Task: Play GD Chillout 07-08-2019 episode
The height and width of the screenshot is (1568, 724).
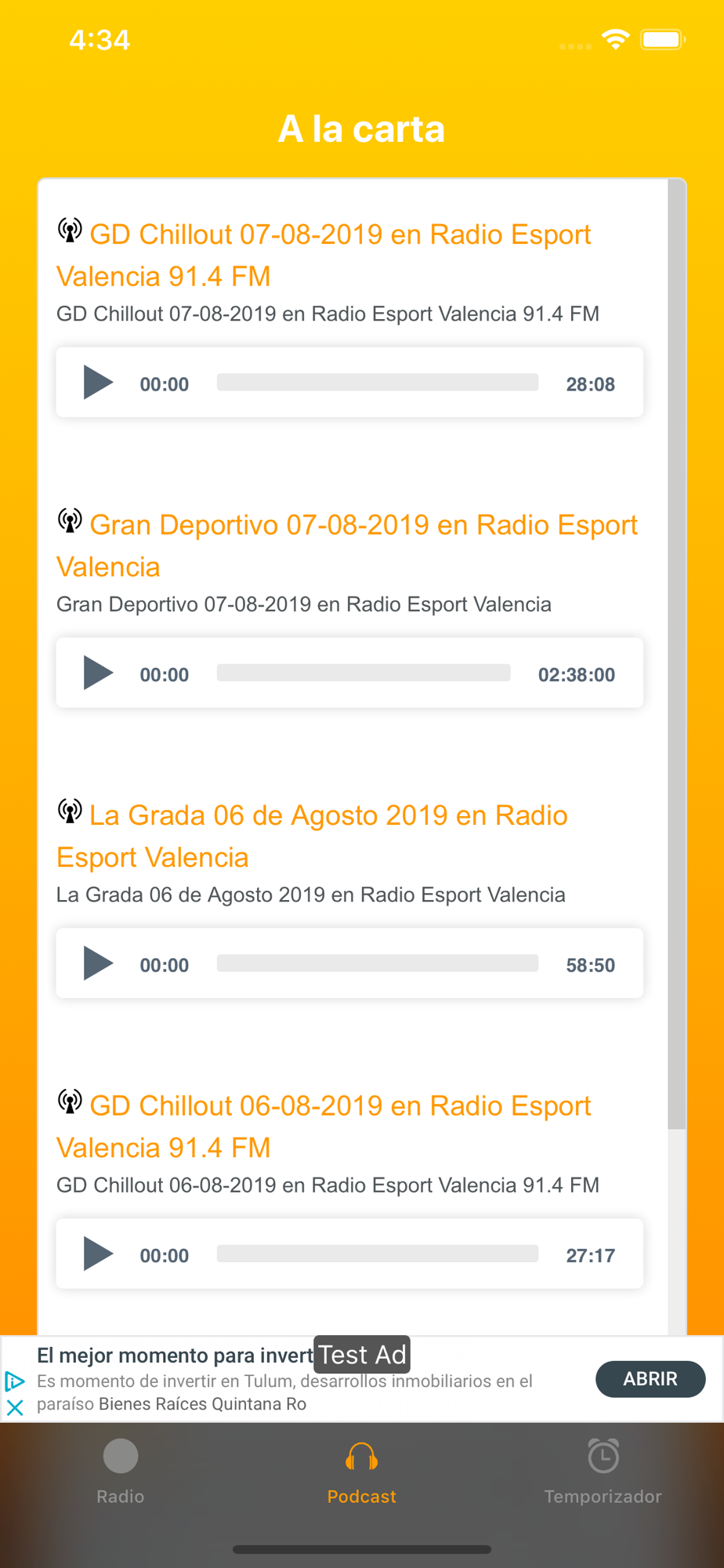Action: click(x=98, y=383)
